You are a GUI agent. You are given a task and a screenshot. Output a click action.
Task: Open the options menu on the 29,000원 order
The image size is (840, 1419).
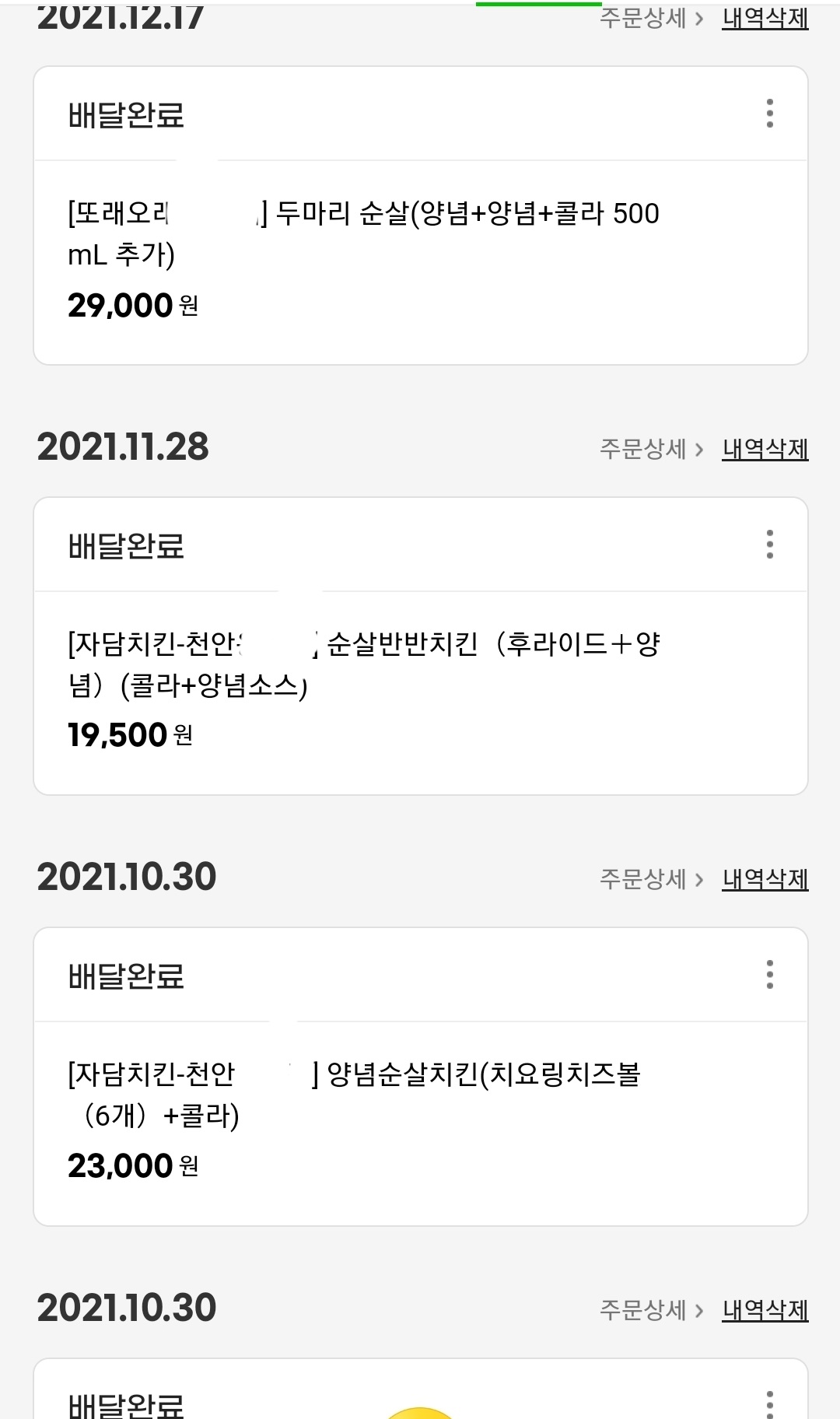pyautogui.click(x=769, y=114)
